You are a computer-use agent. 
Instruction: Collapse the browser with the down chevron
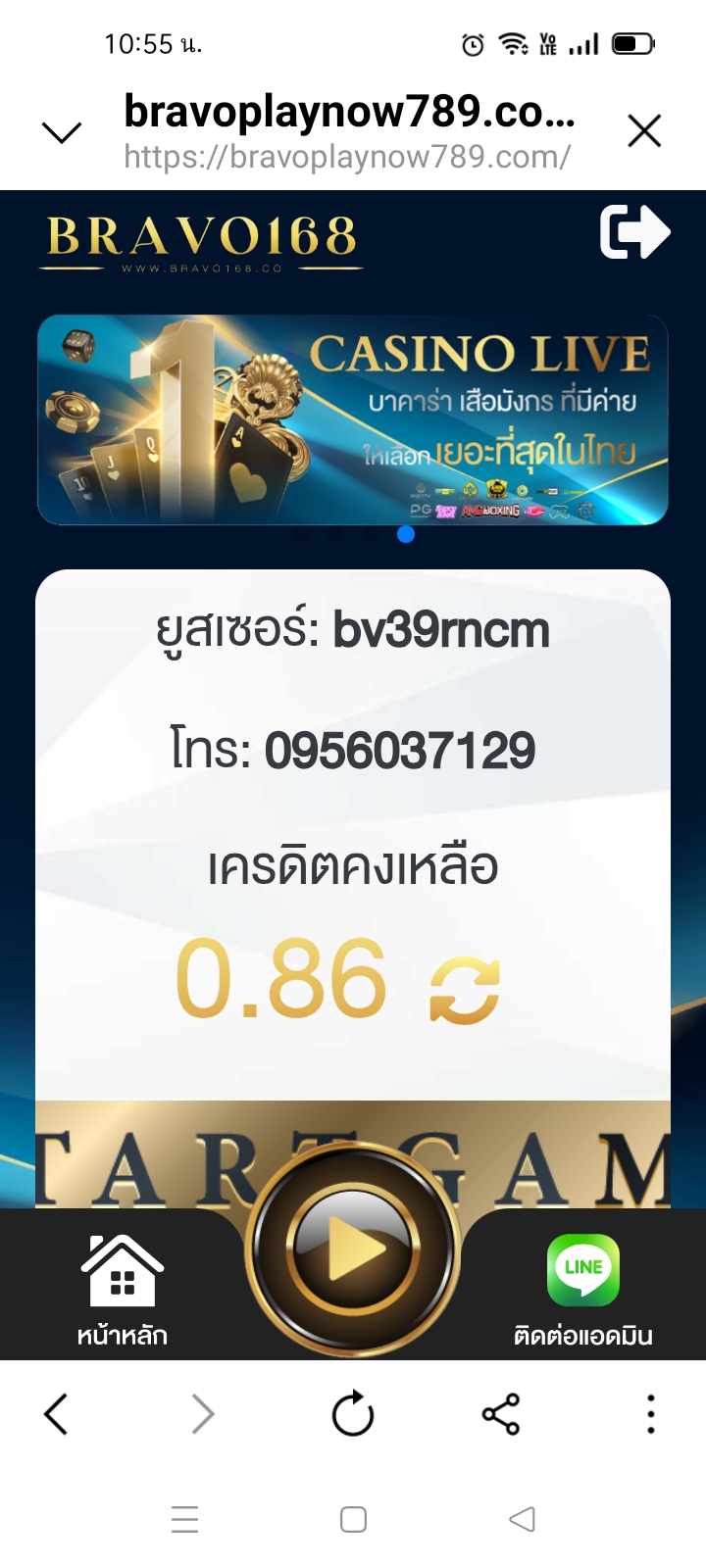[x=62, y=132]
